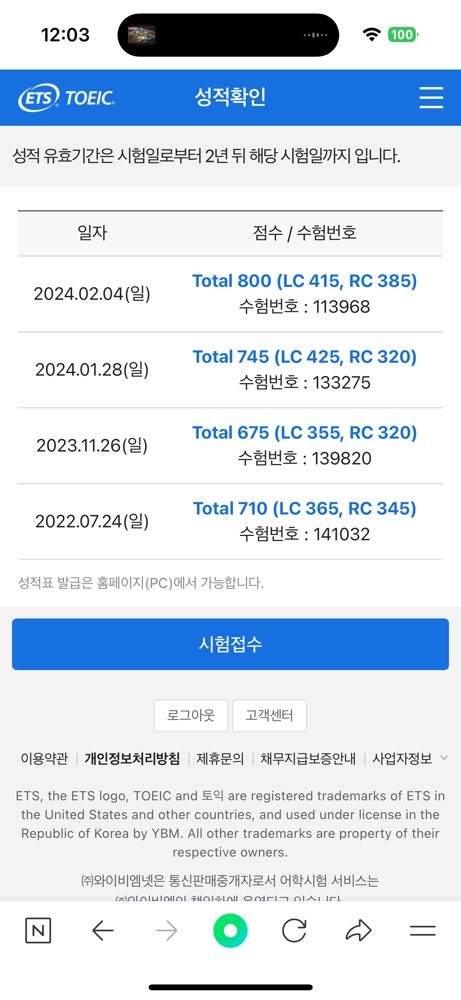Open the 제휴문의 partnership inquiry link

tap(220, 759)
